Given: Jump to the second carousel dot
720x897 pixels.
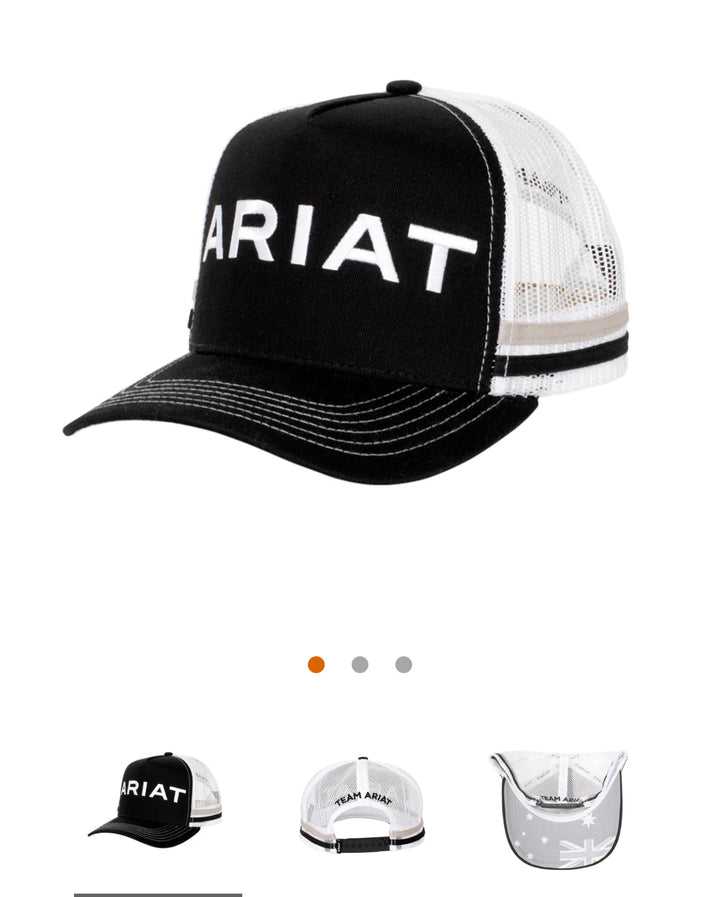Looking at the screenshot, I should click(x=360, y=665).
